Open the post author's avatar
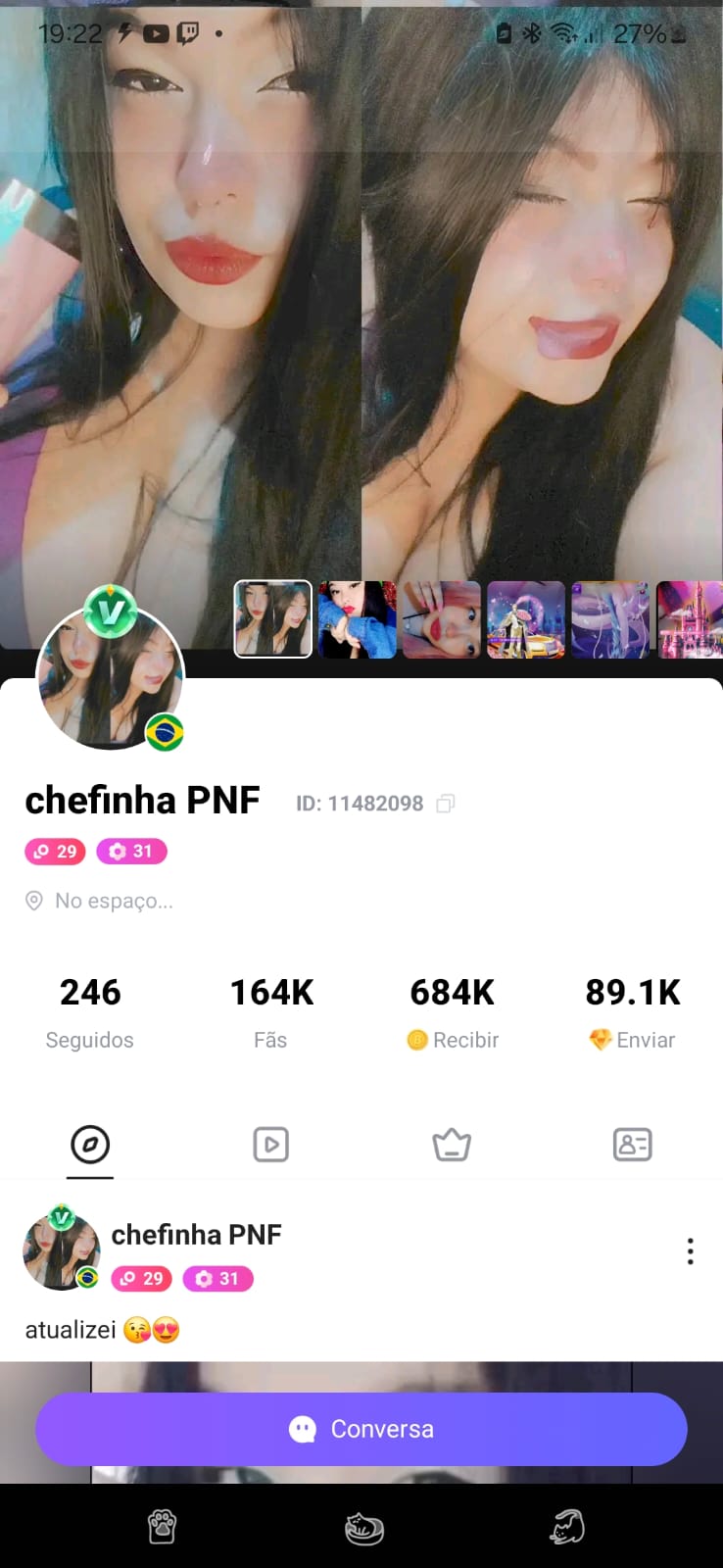 tap(61, 1251)
